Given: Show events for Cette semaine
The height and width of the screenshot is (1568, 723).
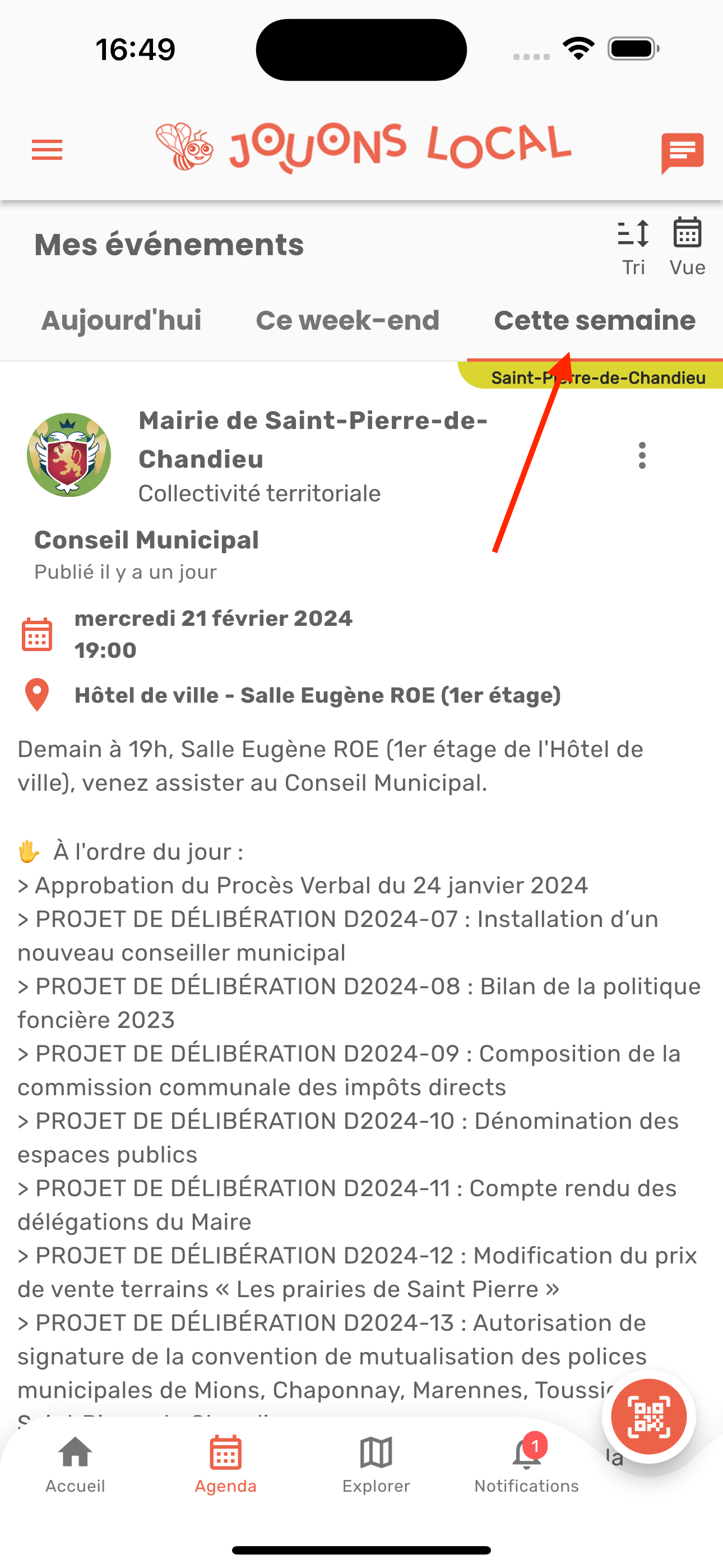Looking at the screenshot, I should 595,321.
